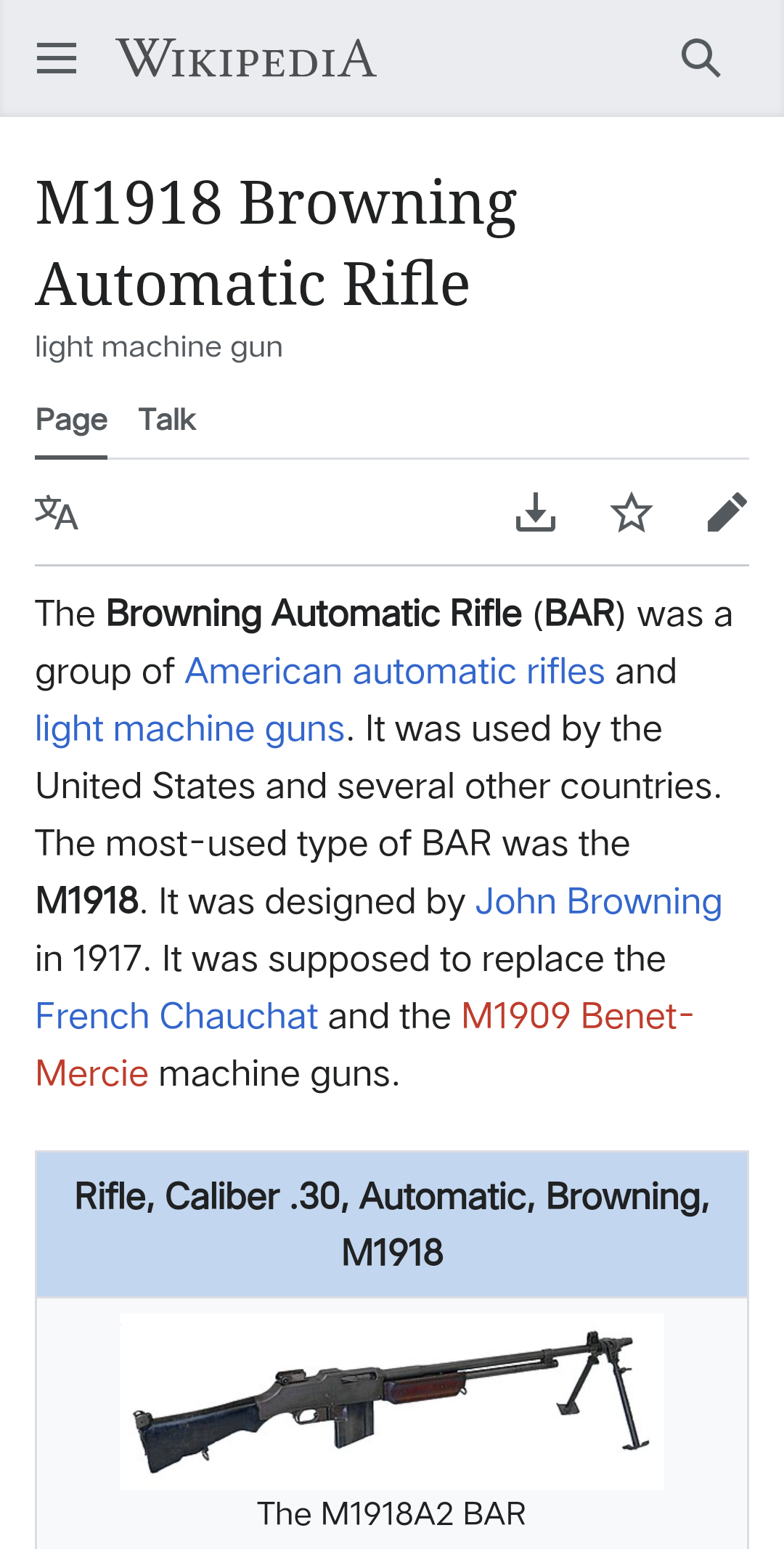Viewport: 784px width, 1549px height.
Task: Follow the John Browning link
Action: pyautogui.click(x=598, y=901)
